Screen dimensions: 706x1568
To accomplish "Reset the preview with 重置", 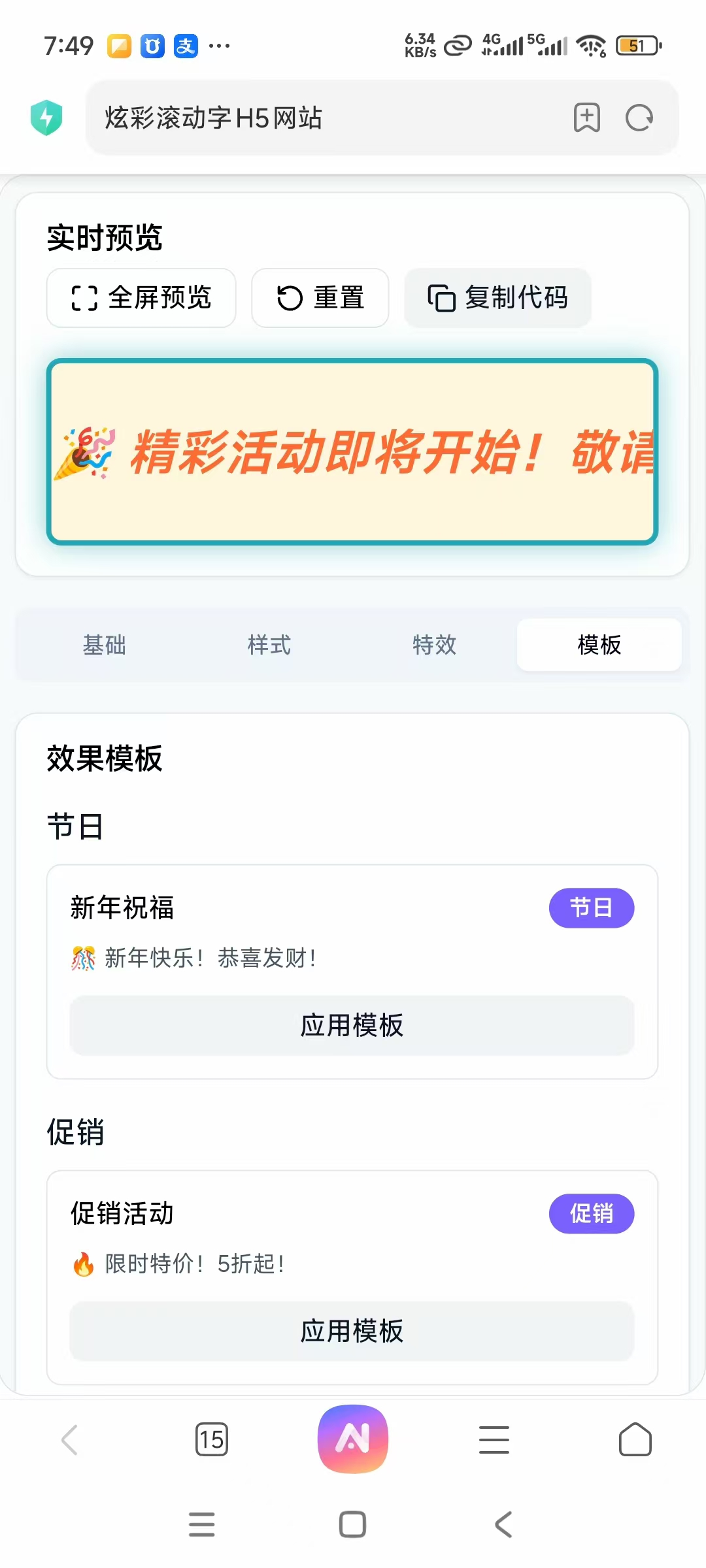I will point(320,298).
